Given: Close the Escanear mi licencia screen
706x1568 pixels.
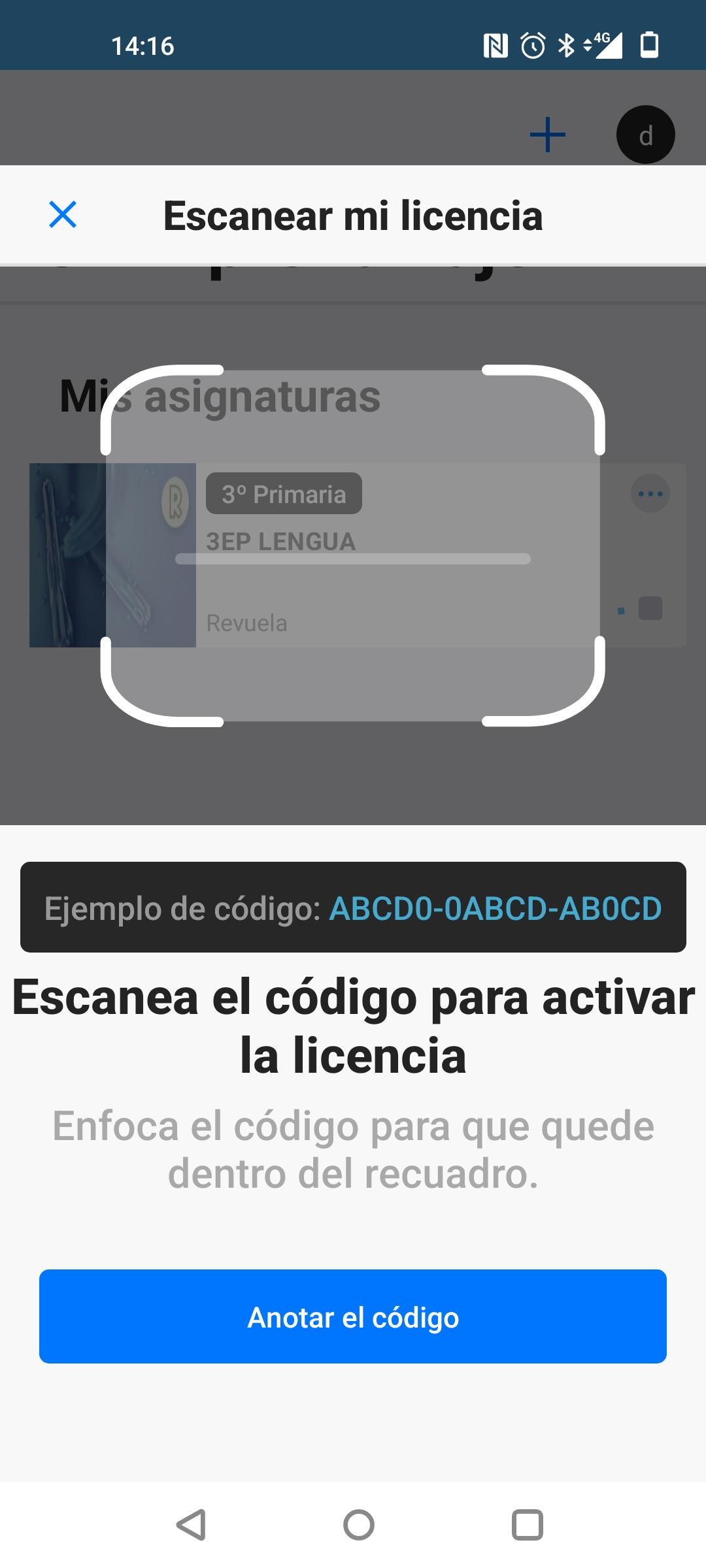Looking at the screenshot, I should coord(63,215).
